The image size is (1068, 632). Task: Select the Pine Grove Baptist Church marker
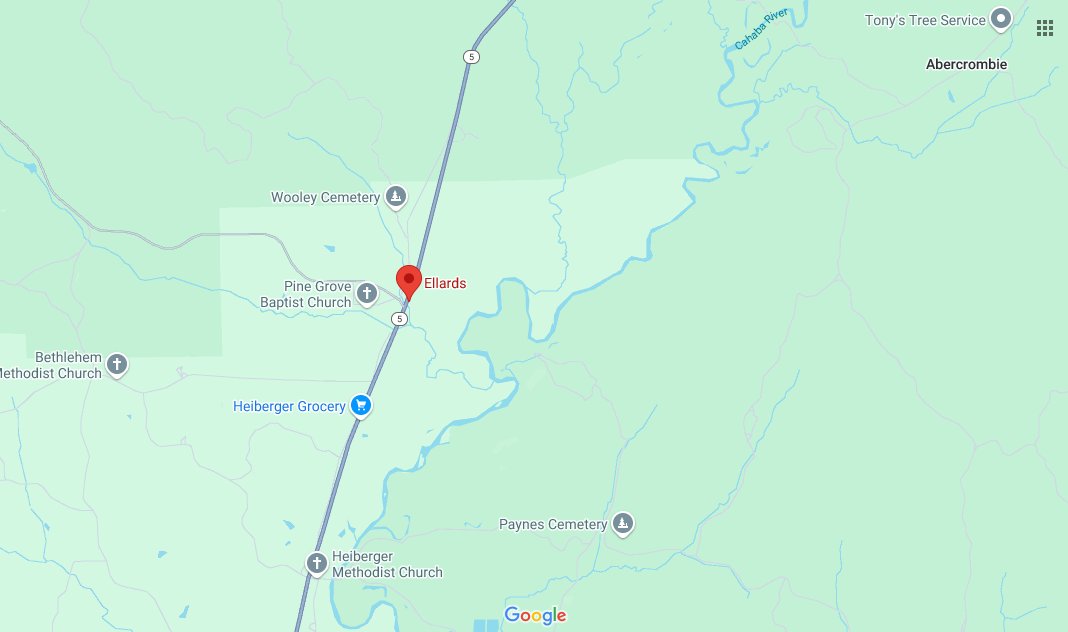367,293
